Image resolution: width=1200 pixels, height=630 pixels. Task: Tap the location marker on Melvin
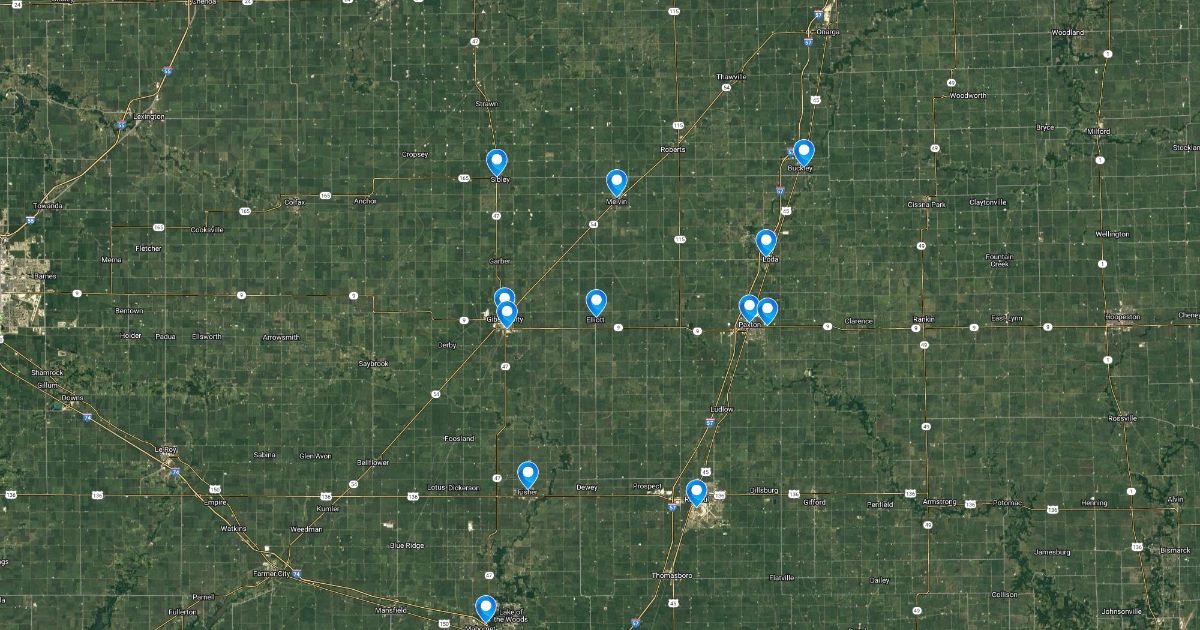(x=617, y=182)
